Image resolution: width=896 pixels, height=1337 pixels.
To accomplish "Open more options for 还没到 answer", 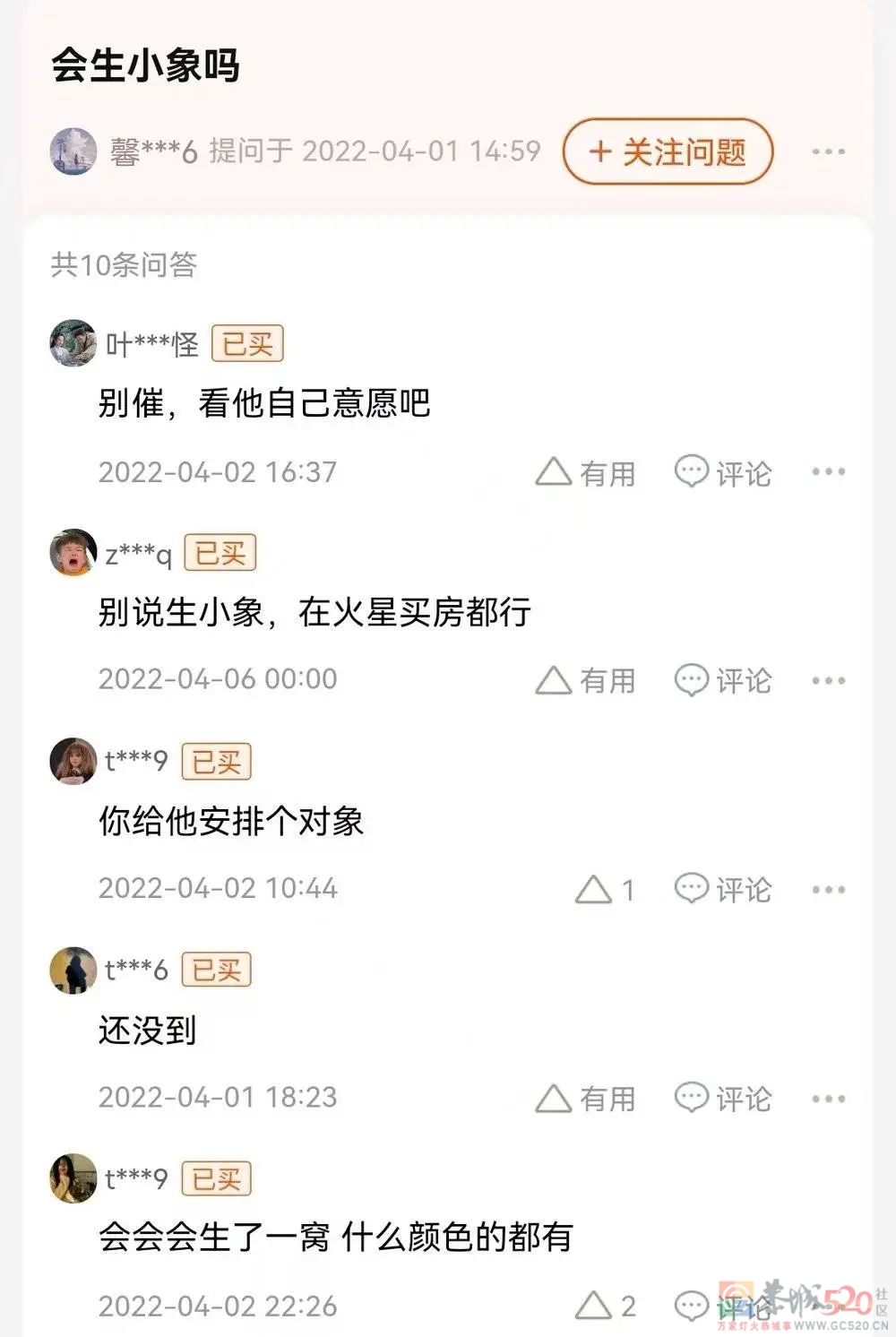I will tap(828, 1099).
